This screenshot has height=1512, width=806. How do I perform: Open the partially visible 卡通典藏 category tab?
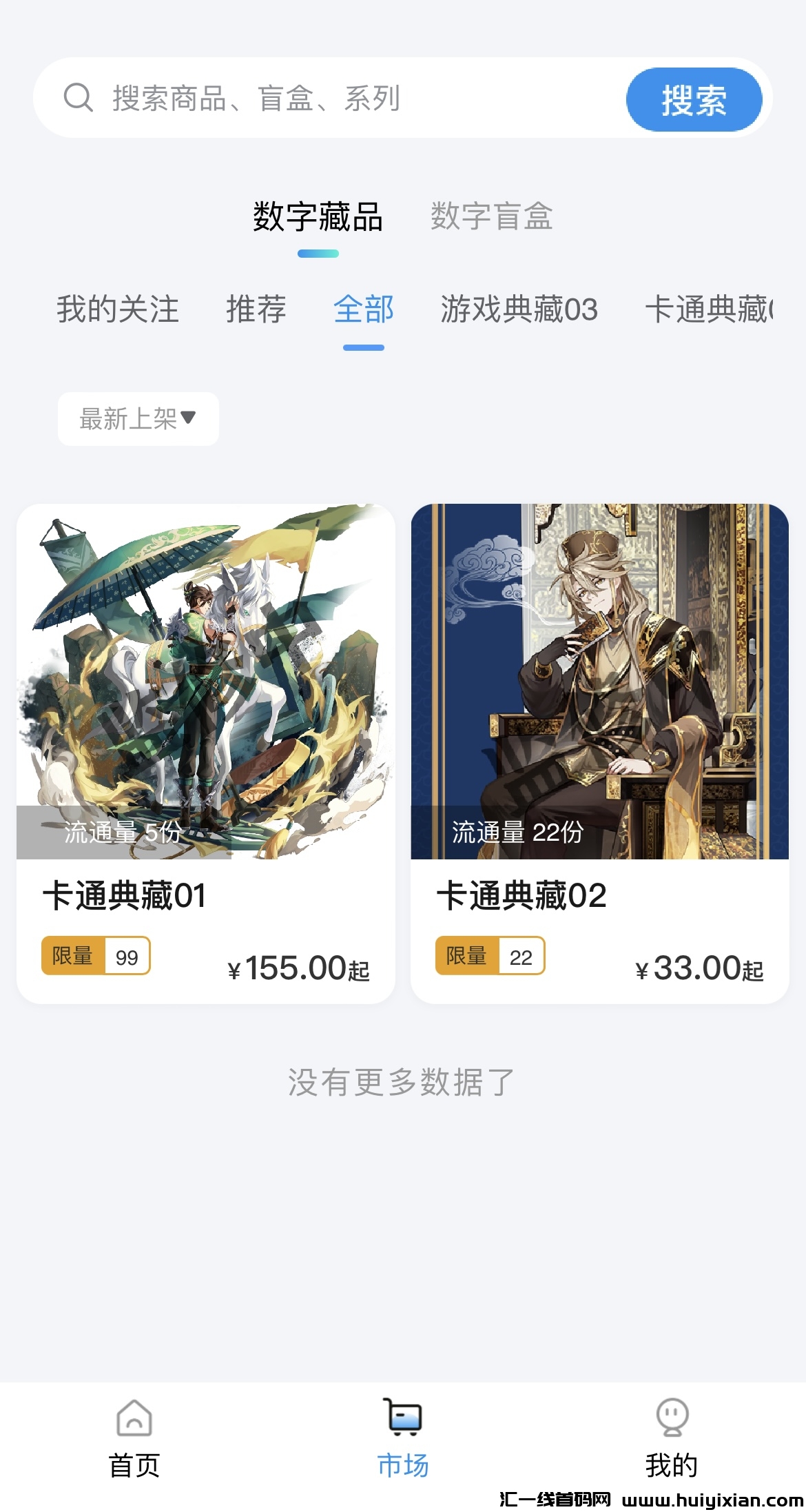[x=710, y=309]
